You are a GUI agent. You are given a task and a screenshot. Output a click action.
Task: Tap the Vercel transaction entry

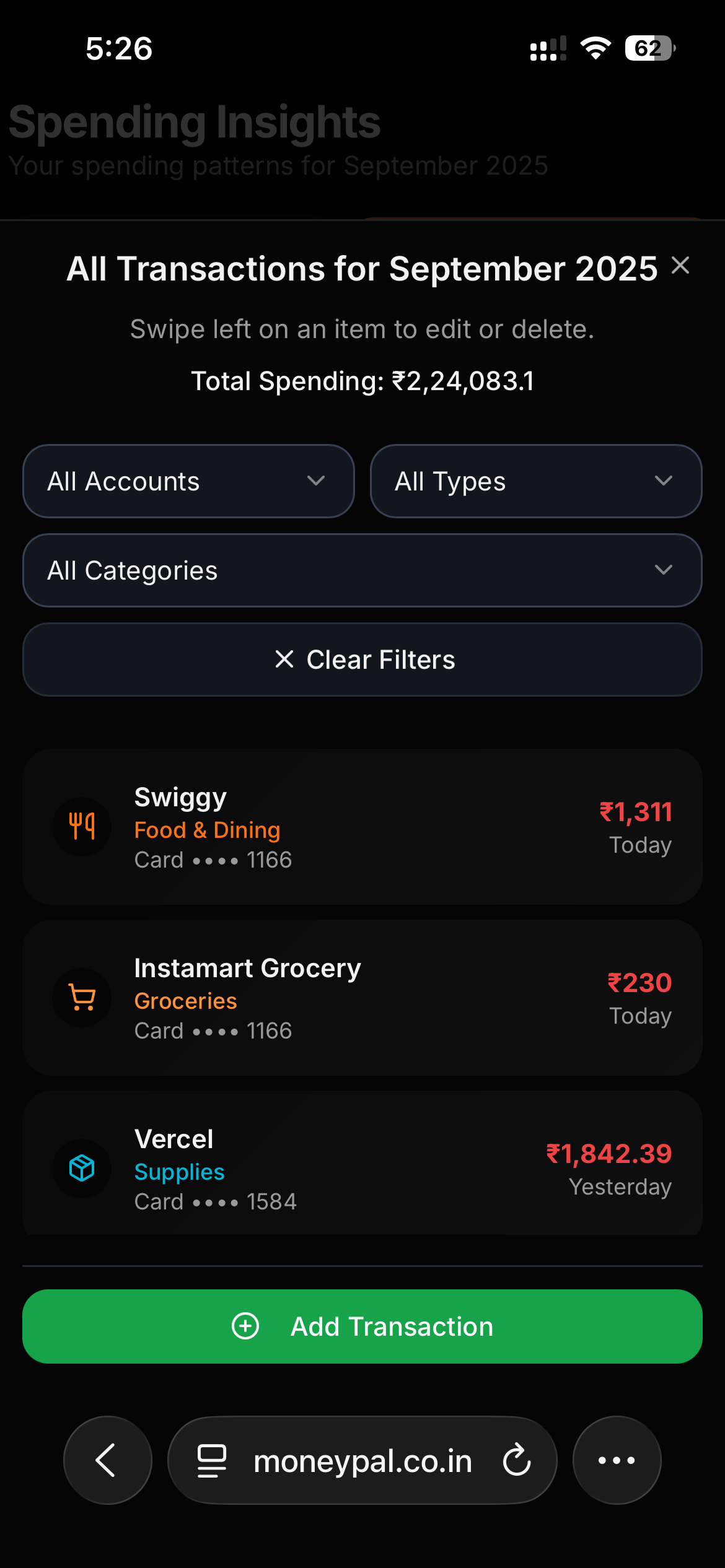tap(362, 1167)
